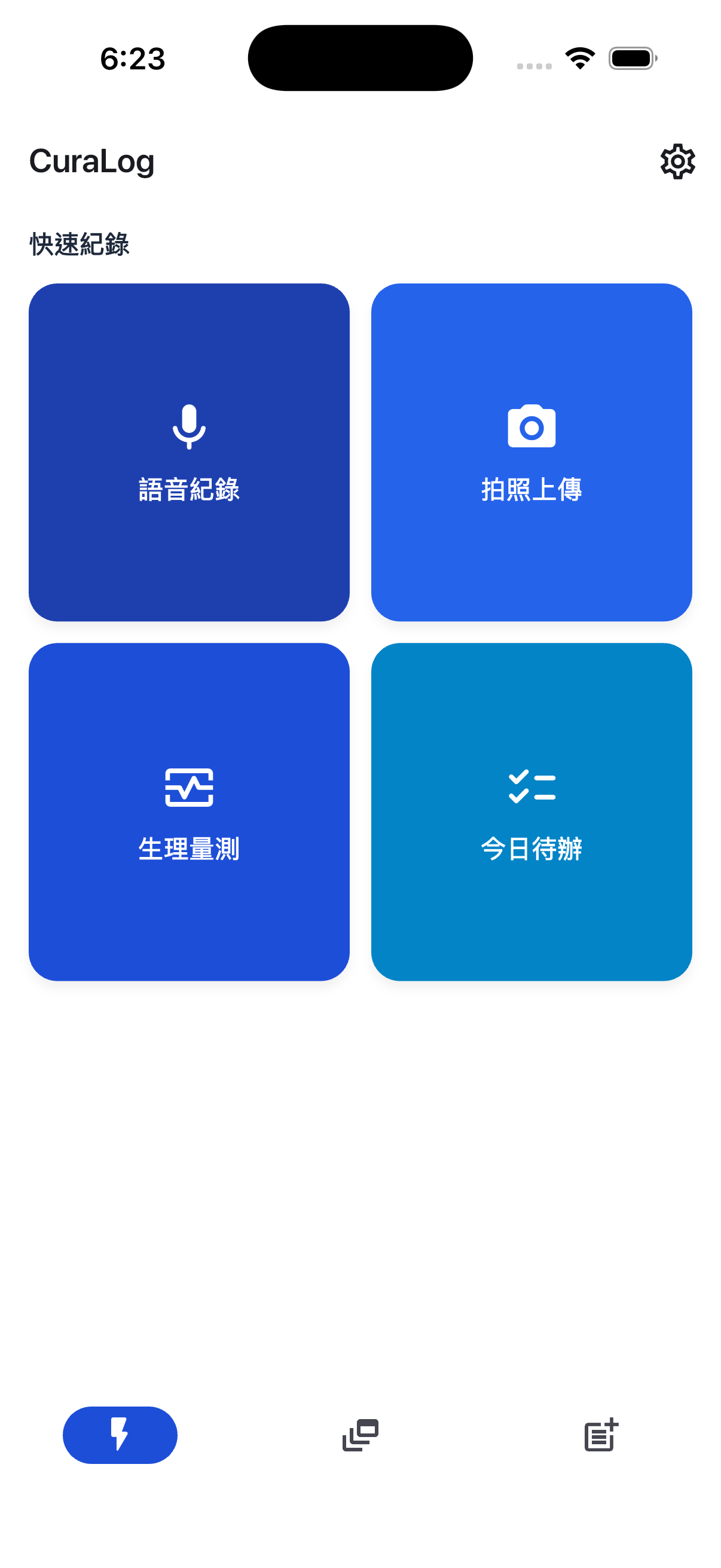The width and height of the screenshot is (721, 1568).
Task: Tap the waveform icon on the 生理量測 tile
Action: pos(190,788)
